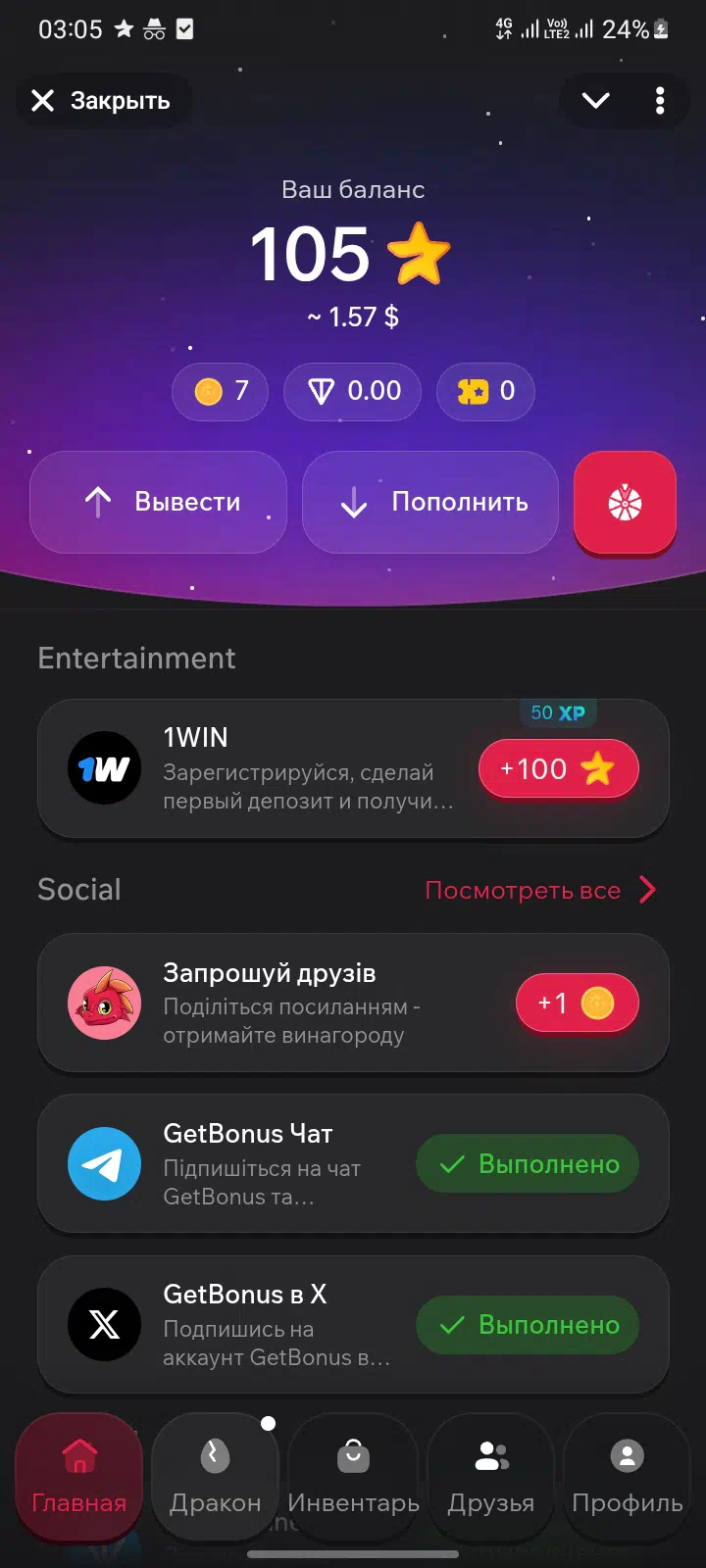The height and width of the screenshot is (1568, 706).
Task: Open the tickets balance chip
Action: pos(485,391)
